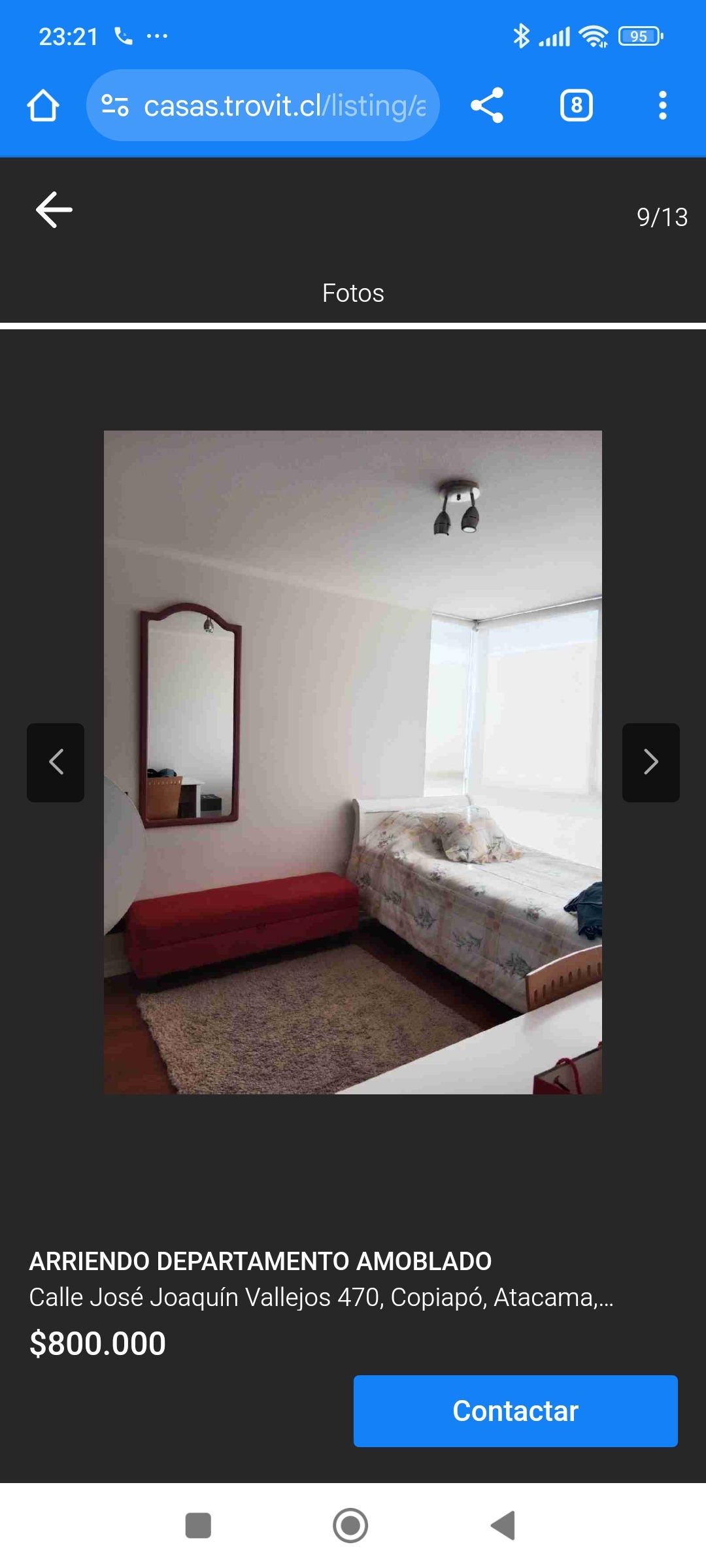
Task: Open the browser tab switcher
Action: (x=576, y=106)
